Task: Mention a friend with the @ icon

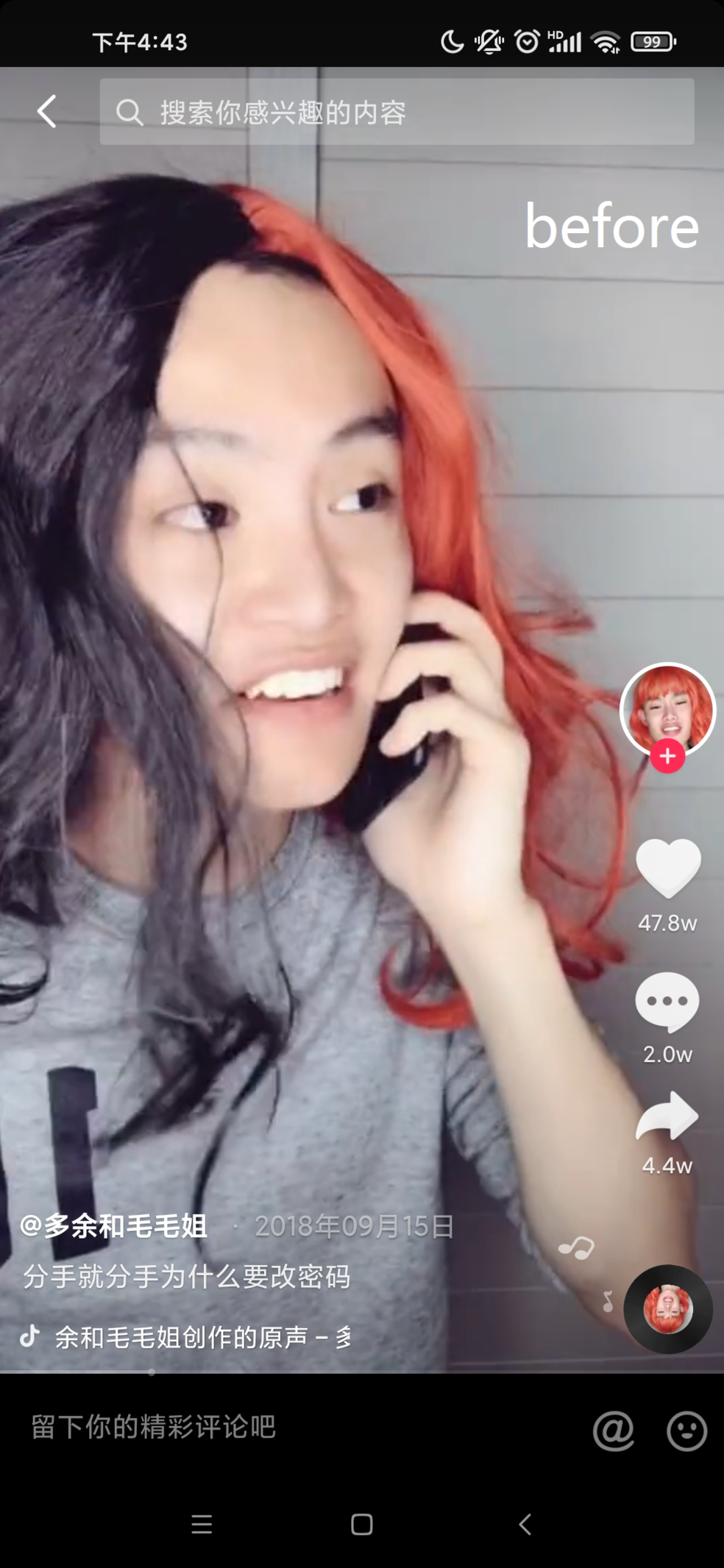Action: (x=614, y=1430)
